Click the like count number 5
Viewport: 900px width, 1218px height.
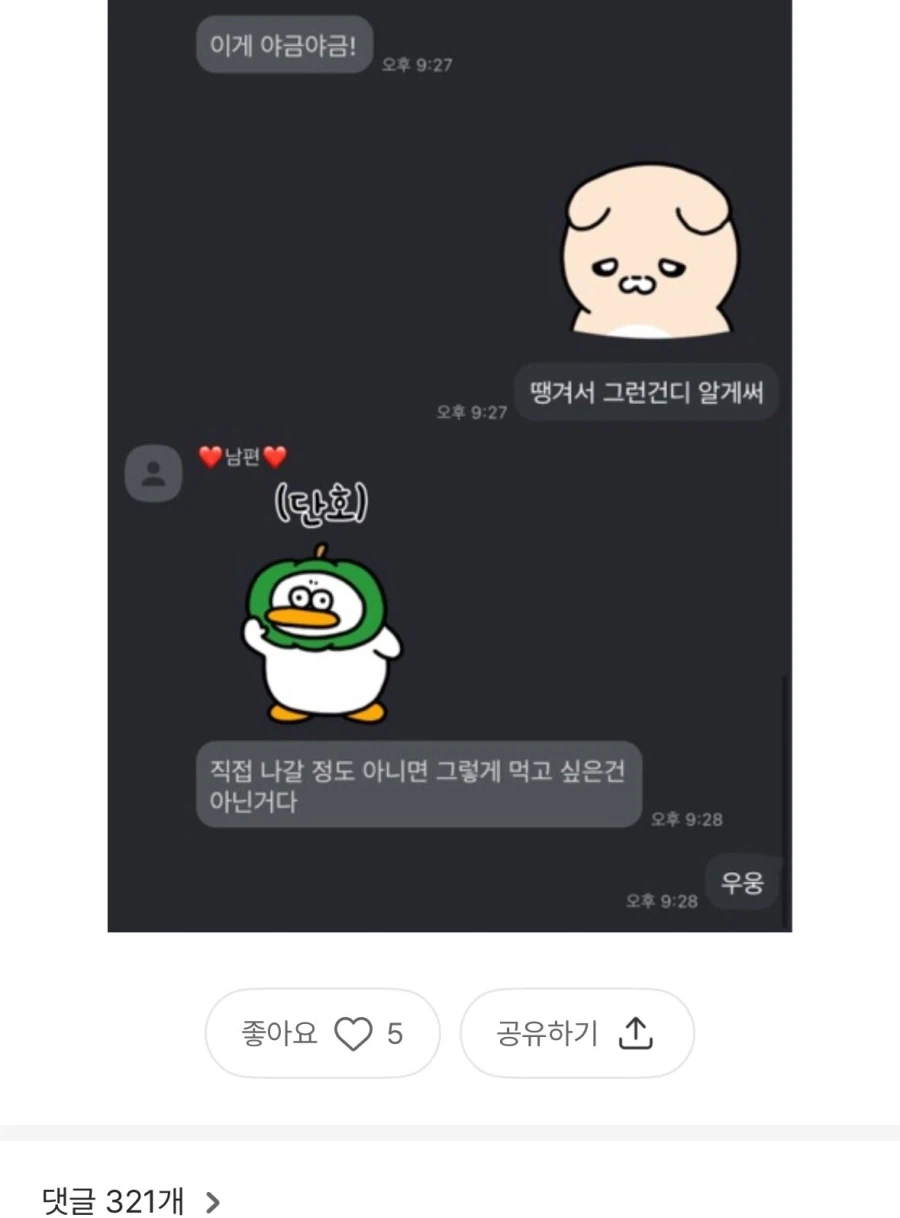pos(396,1034)
